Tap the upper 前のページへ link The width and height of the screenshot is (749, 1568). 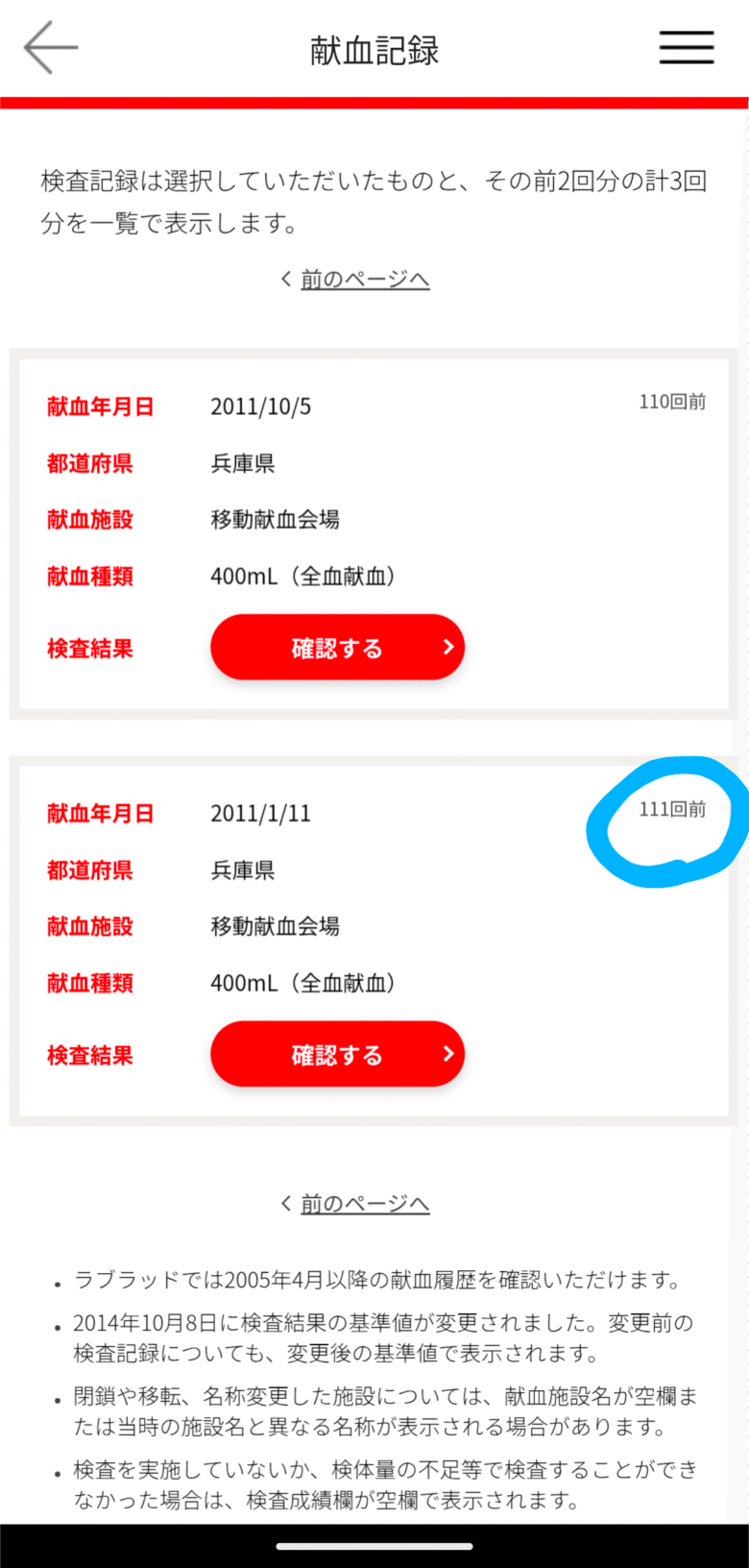[355, 280]
